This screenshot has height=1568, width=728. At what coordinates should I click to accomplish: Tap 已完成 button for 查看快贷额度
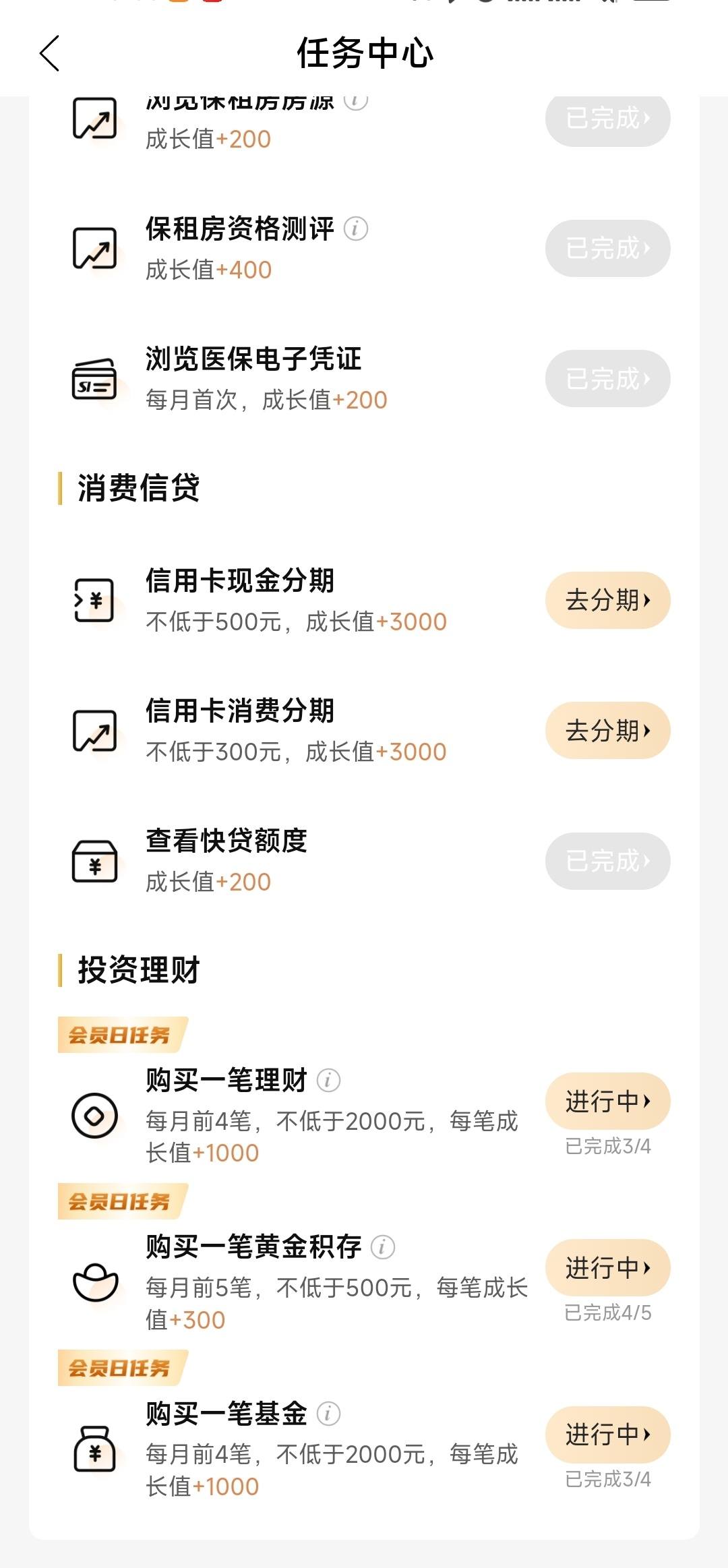point(607,861)
